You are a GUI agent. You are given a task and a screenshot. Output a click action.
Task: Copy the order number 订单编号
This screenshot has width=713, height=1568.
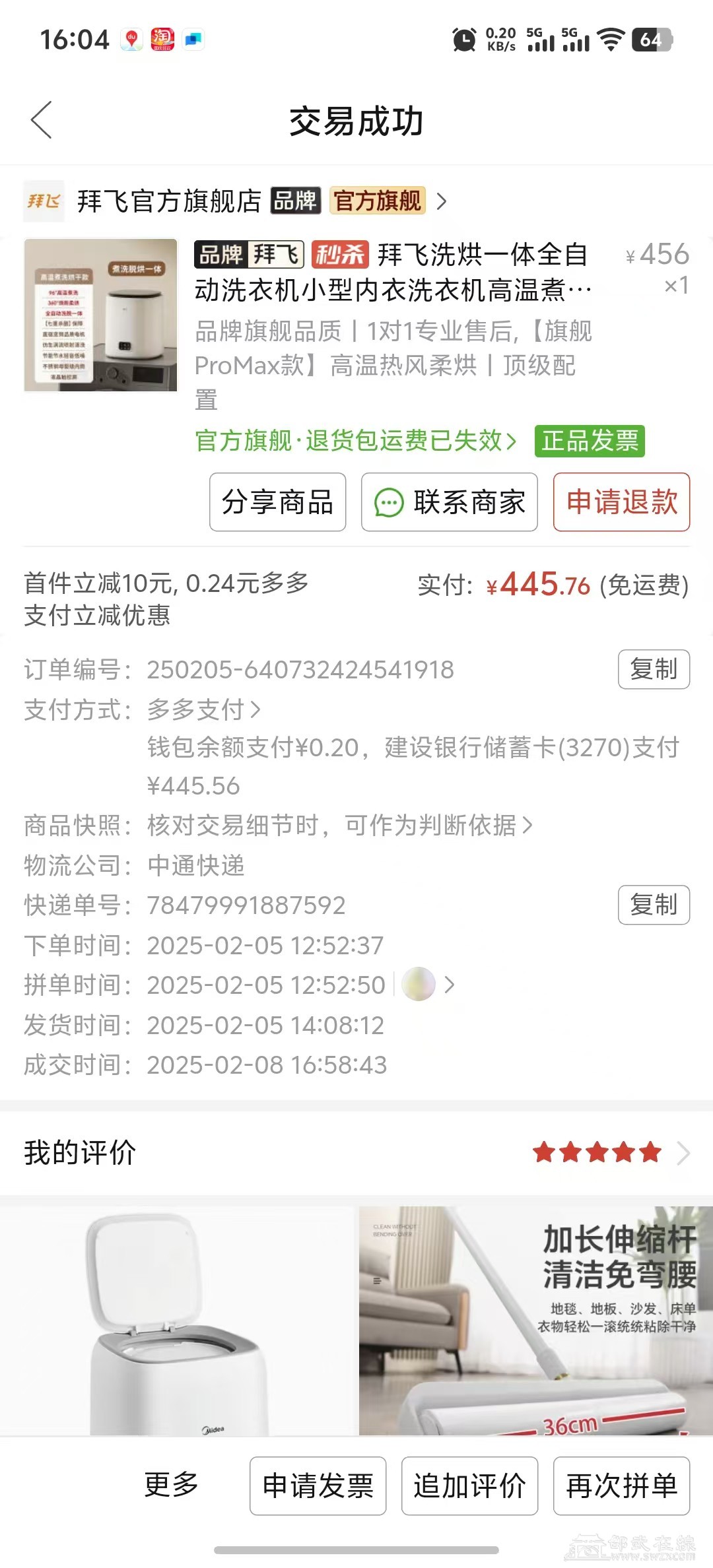point(653,669)
